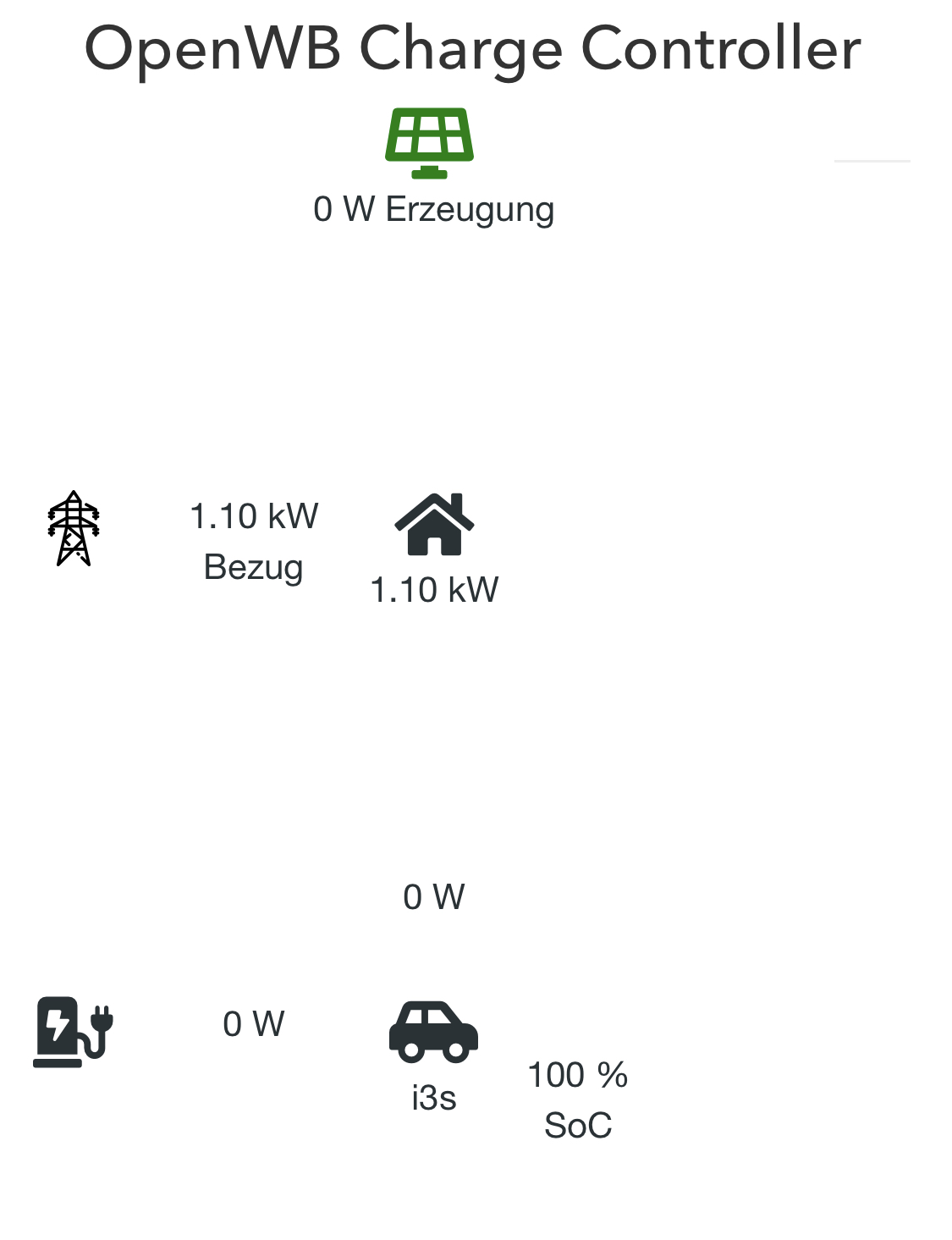Tap the power grid pylon icon

(x=74, y=528)
